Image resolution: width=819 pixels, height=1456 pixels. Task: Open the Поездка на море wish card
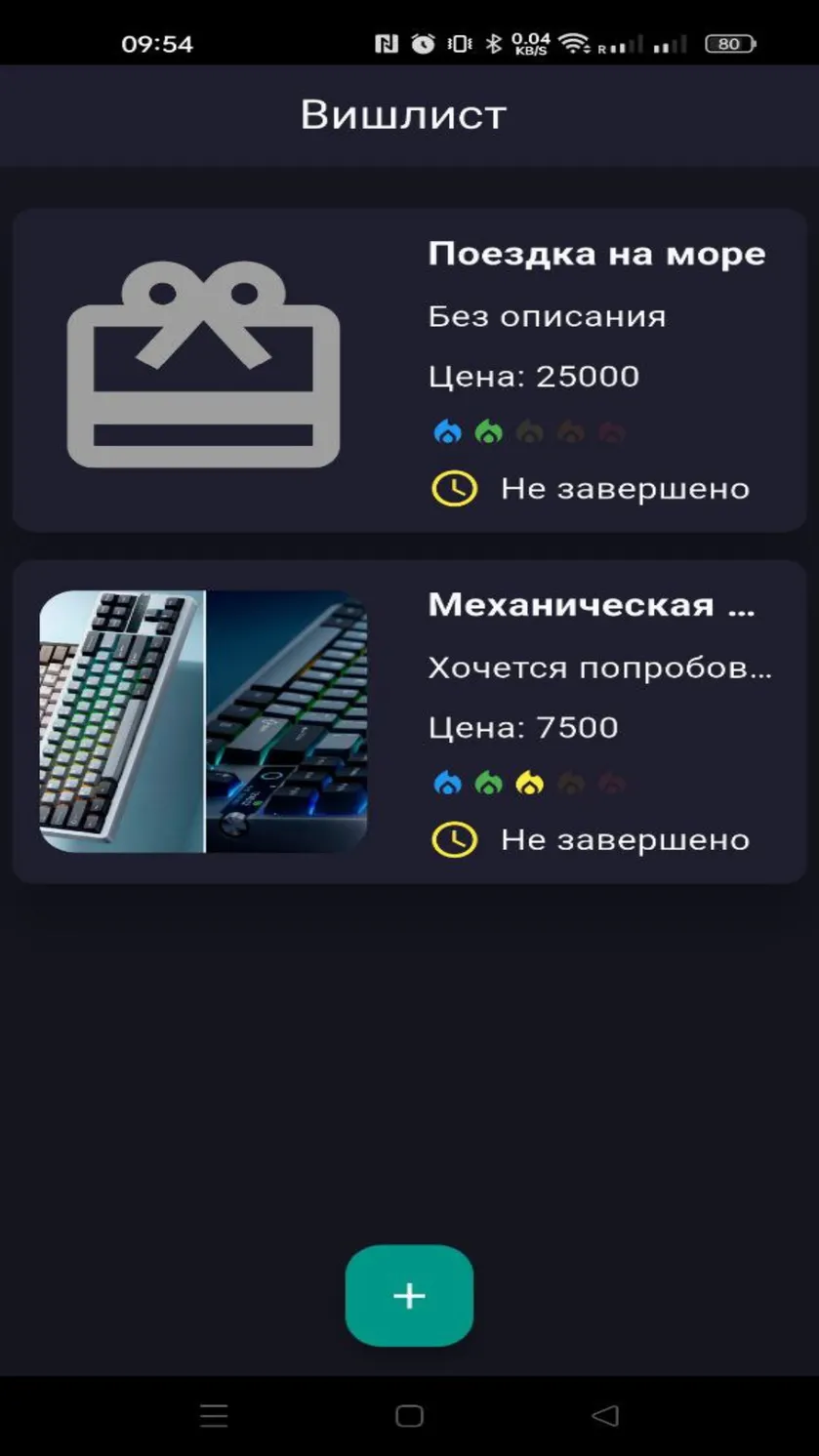click(409, 370)
